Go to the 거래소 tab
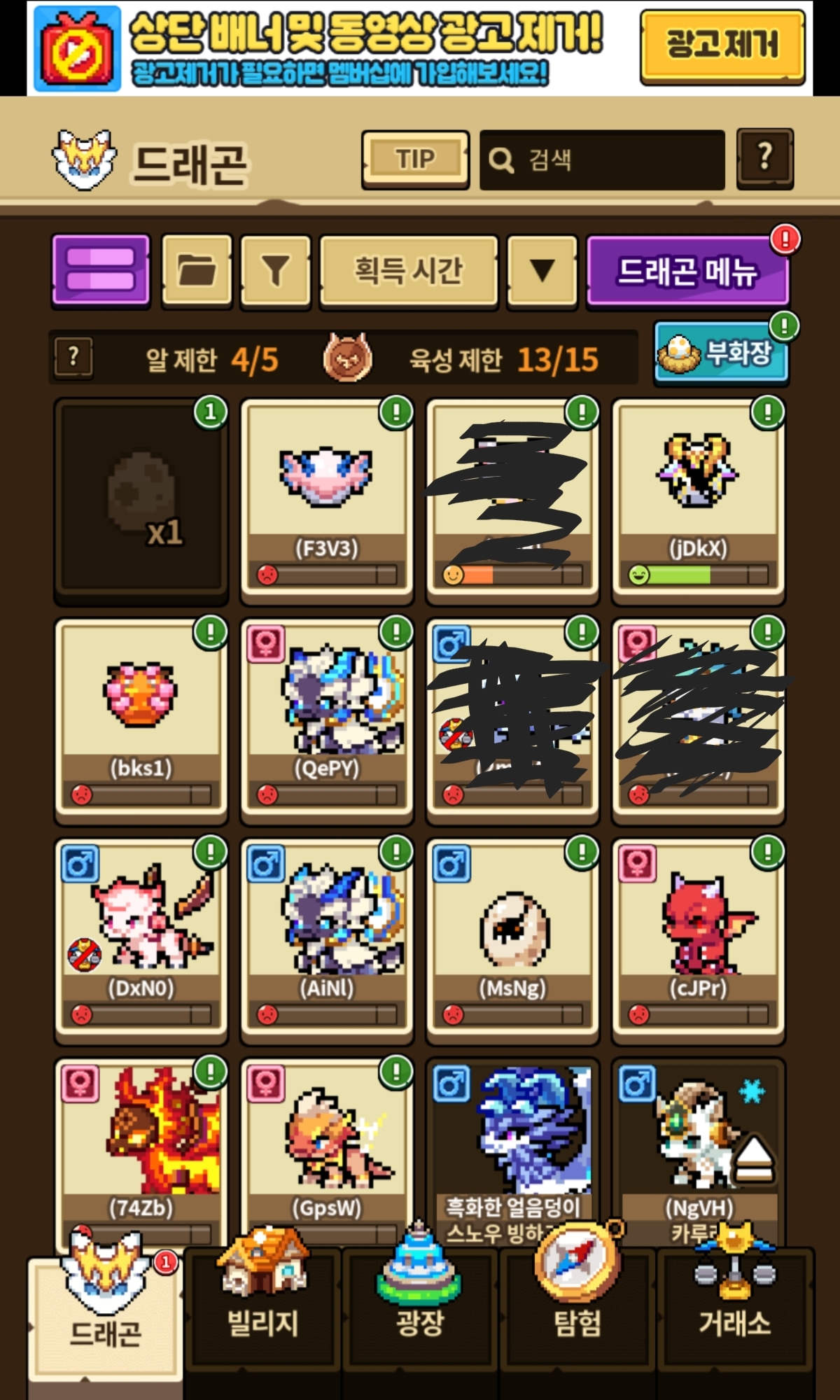Screen dimensions: 840x1400 [x=734, y=1308]
